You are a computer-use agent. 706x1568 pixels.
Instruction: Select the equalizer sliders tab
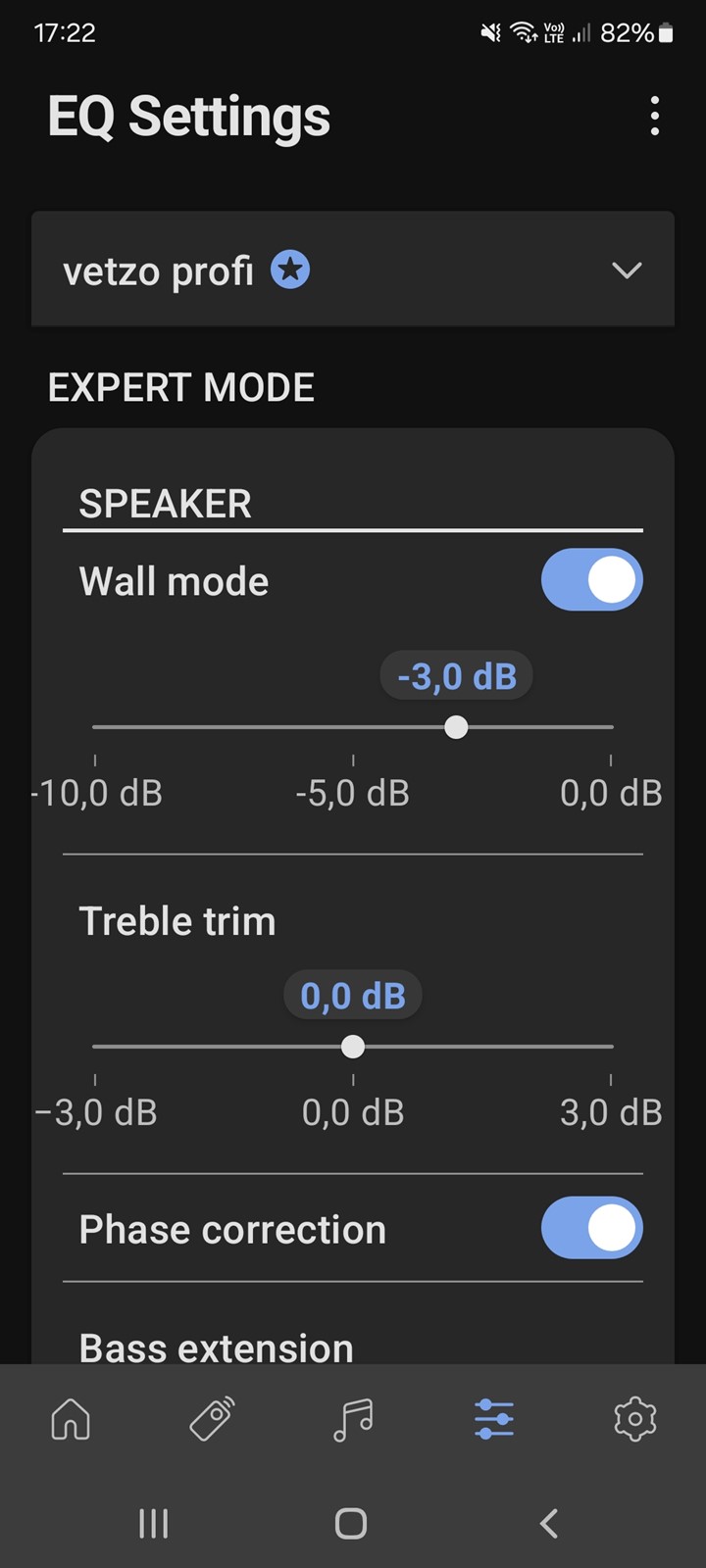pos(494,1418)
